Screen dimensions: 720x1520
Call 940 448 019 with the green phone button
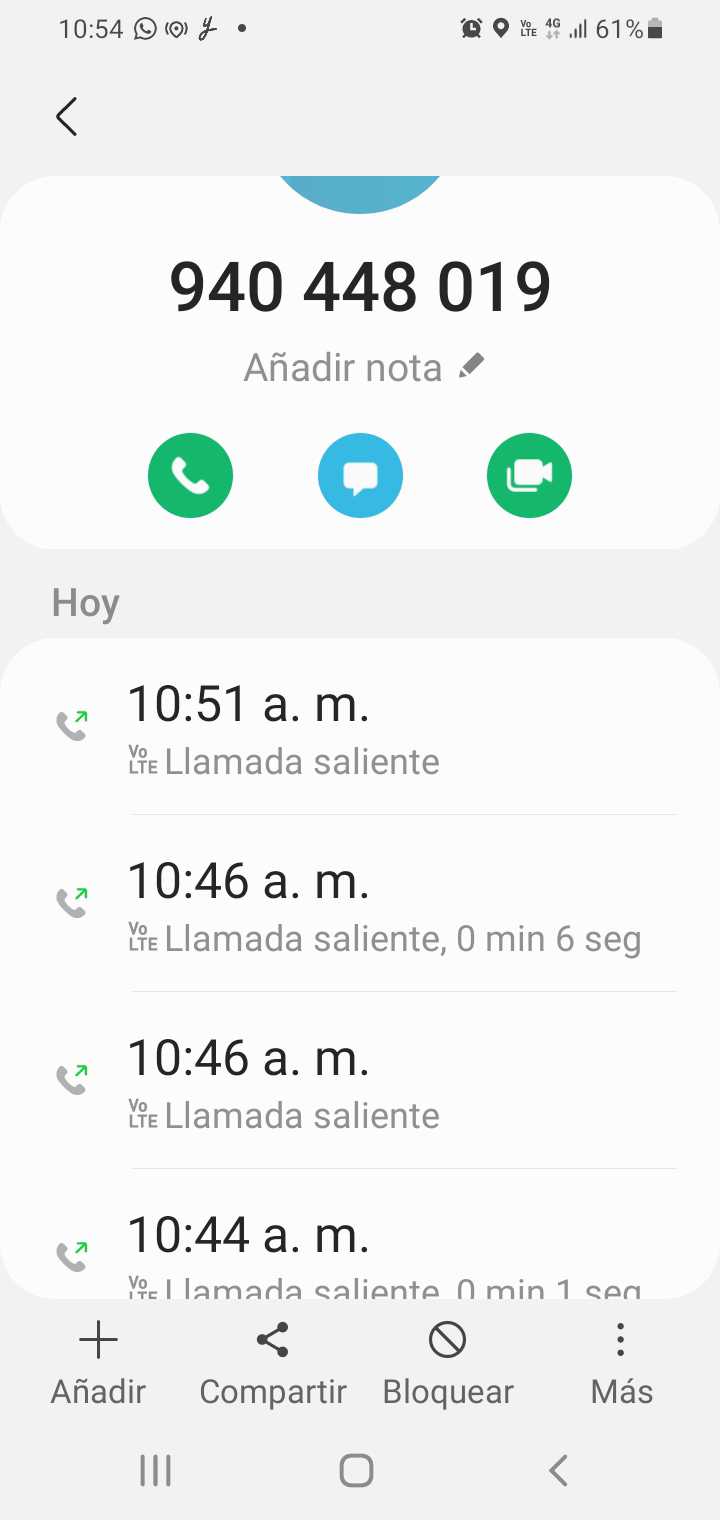(x=190, y=476)
